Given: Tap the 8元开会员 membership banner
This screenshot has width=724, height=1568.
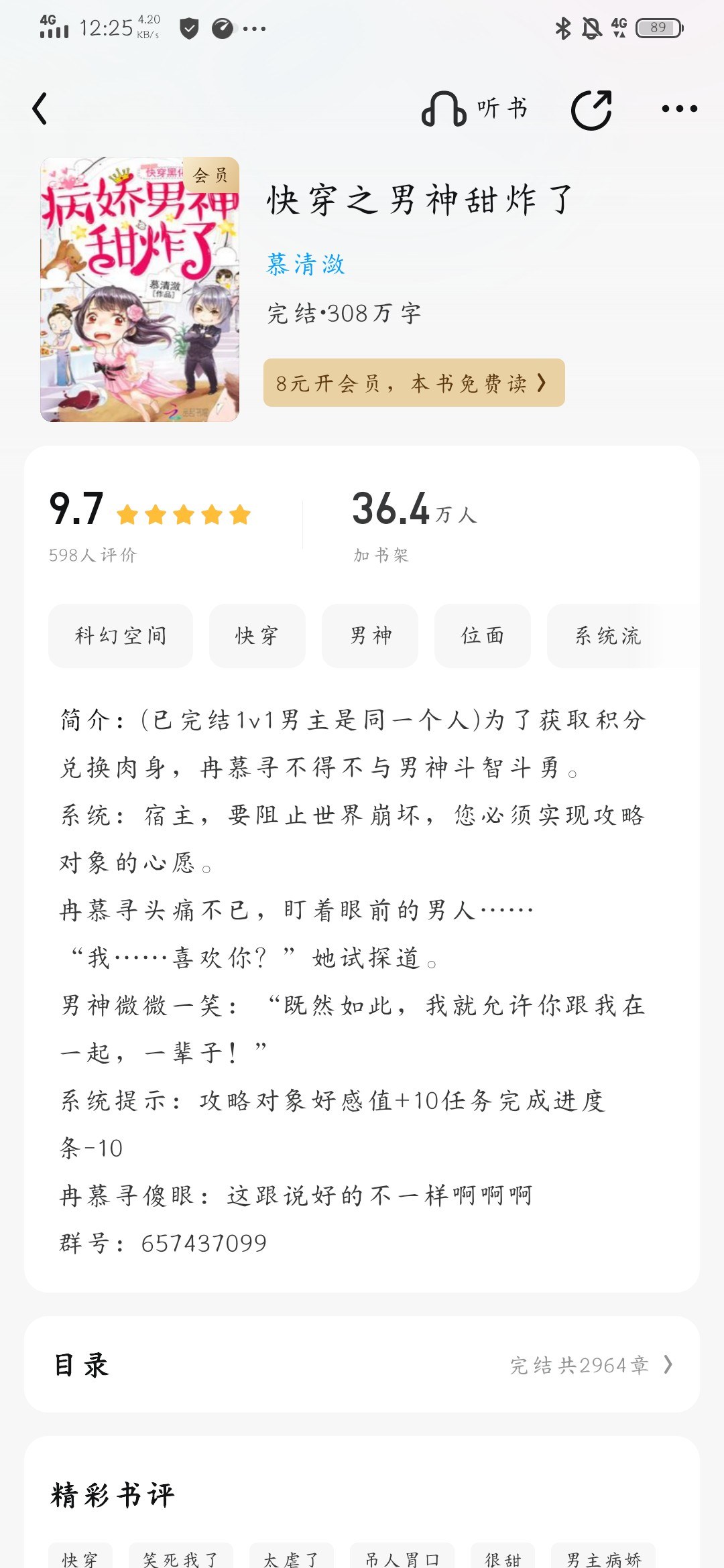Looking at the screenshot, I should (414, 383).
